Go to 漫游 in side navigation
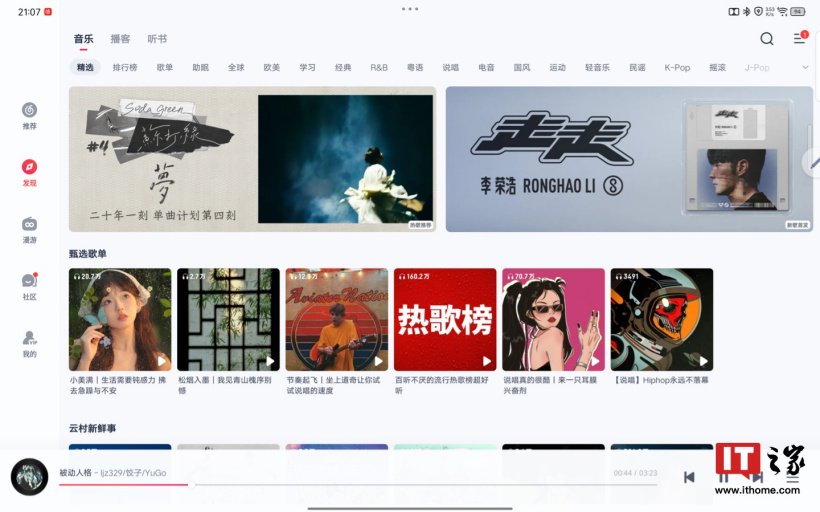The image size is (820, 512). [29, 229]
